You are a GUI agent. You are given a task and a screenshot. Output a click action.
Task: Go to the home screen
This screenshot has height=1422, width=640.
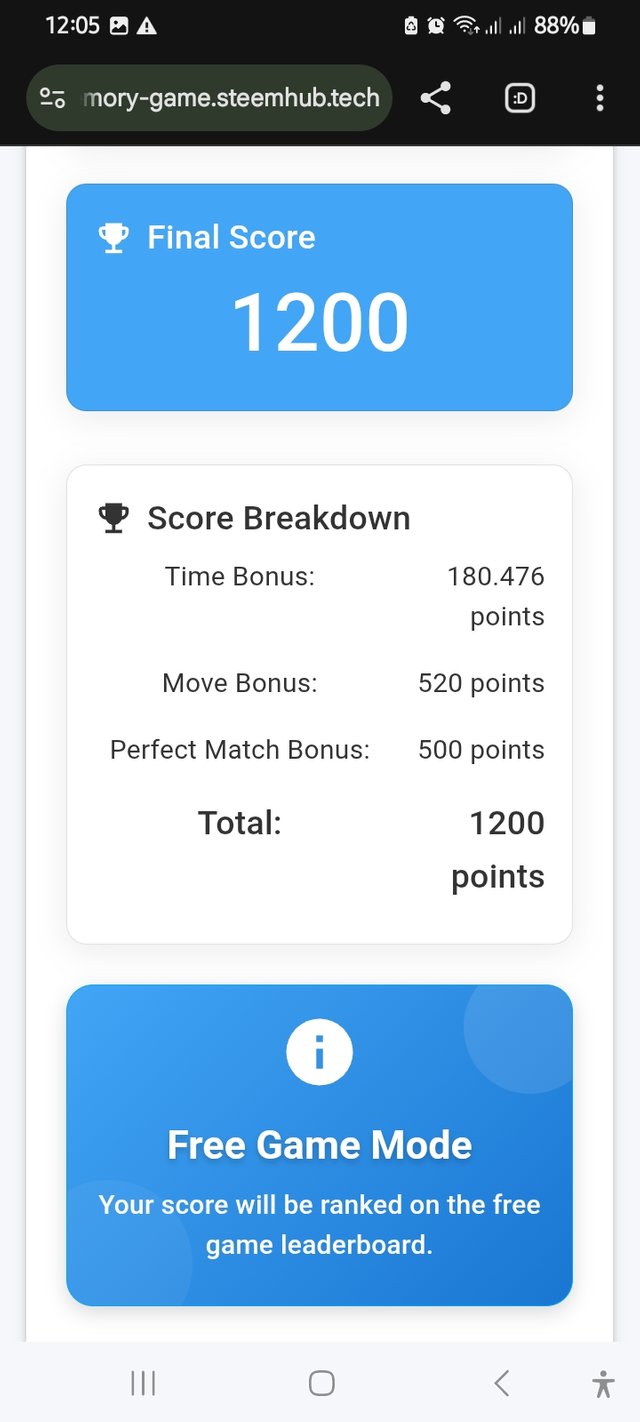(x=321, y=1383)
